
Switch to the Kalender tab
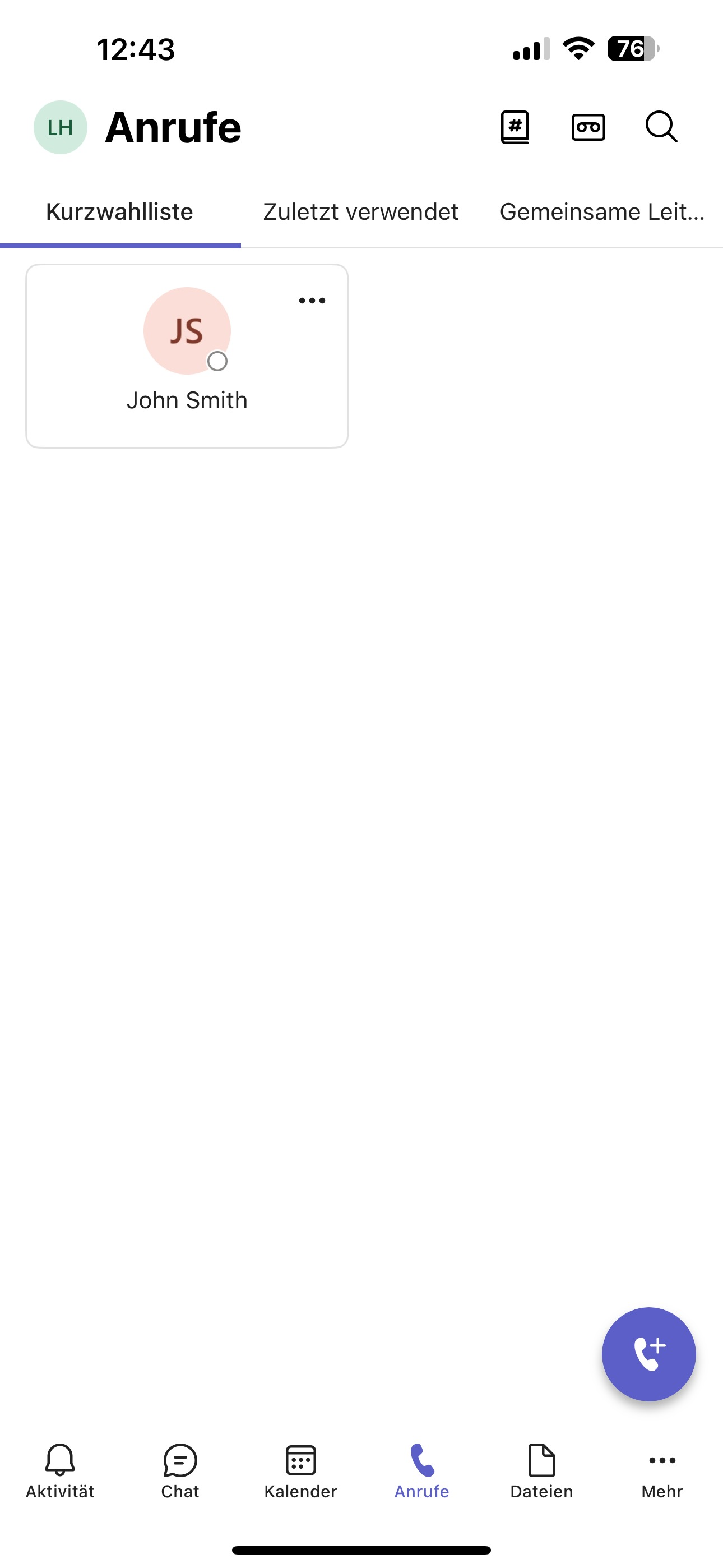(x=300, y=1470)
